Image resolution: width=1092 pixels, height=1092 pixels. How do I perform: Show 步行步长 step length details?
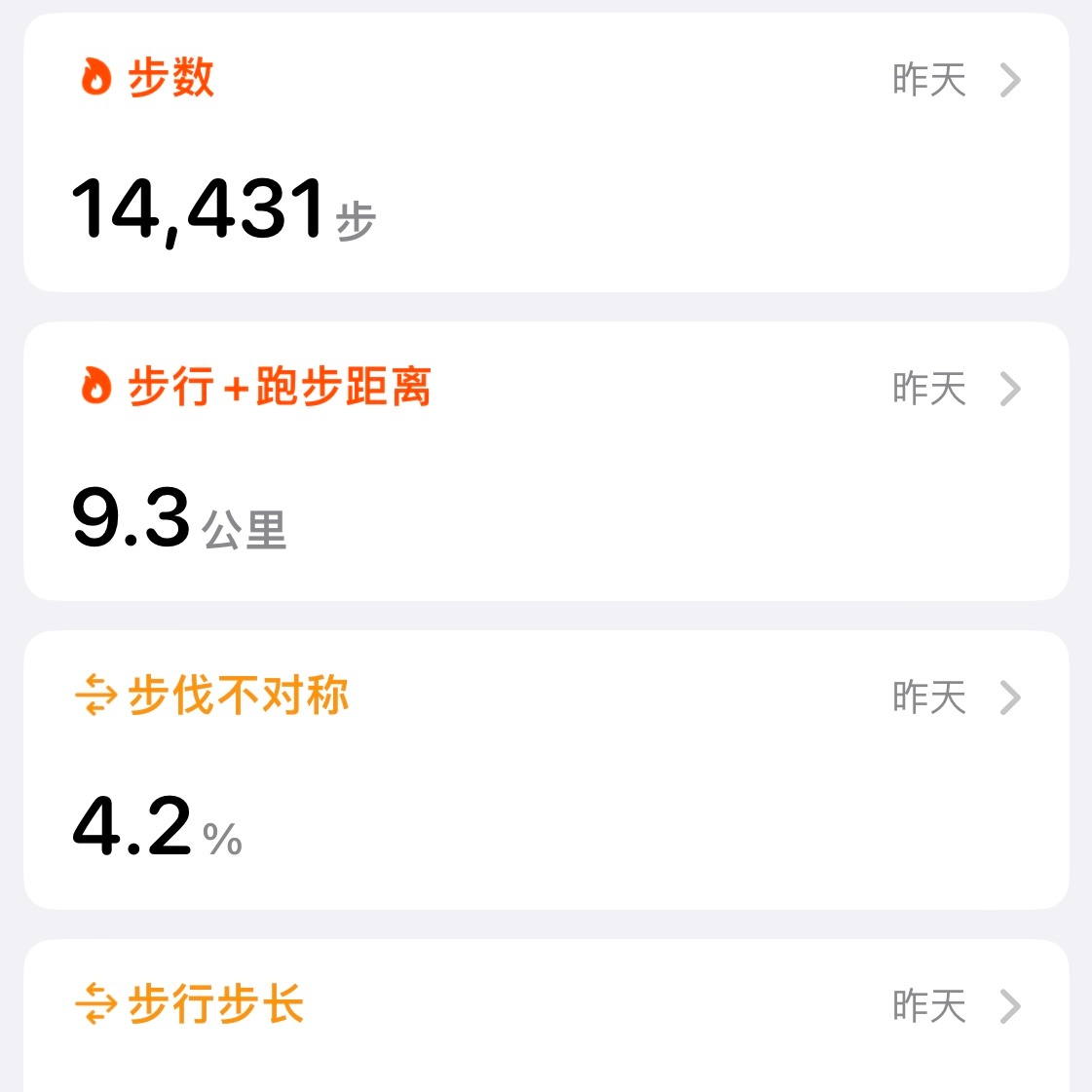(546, 1013)
